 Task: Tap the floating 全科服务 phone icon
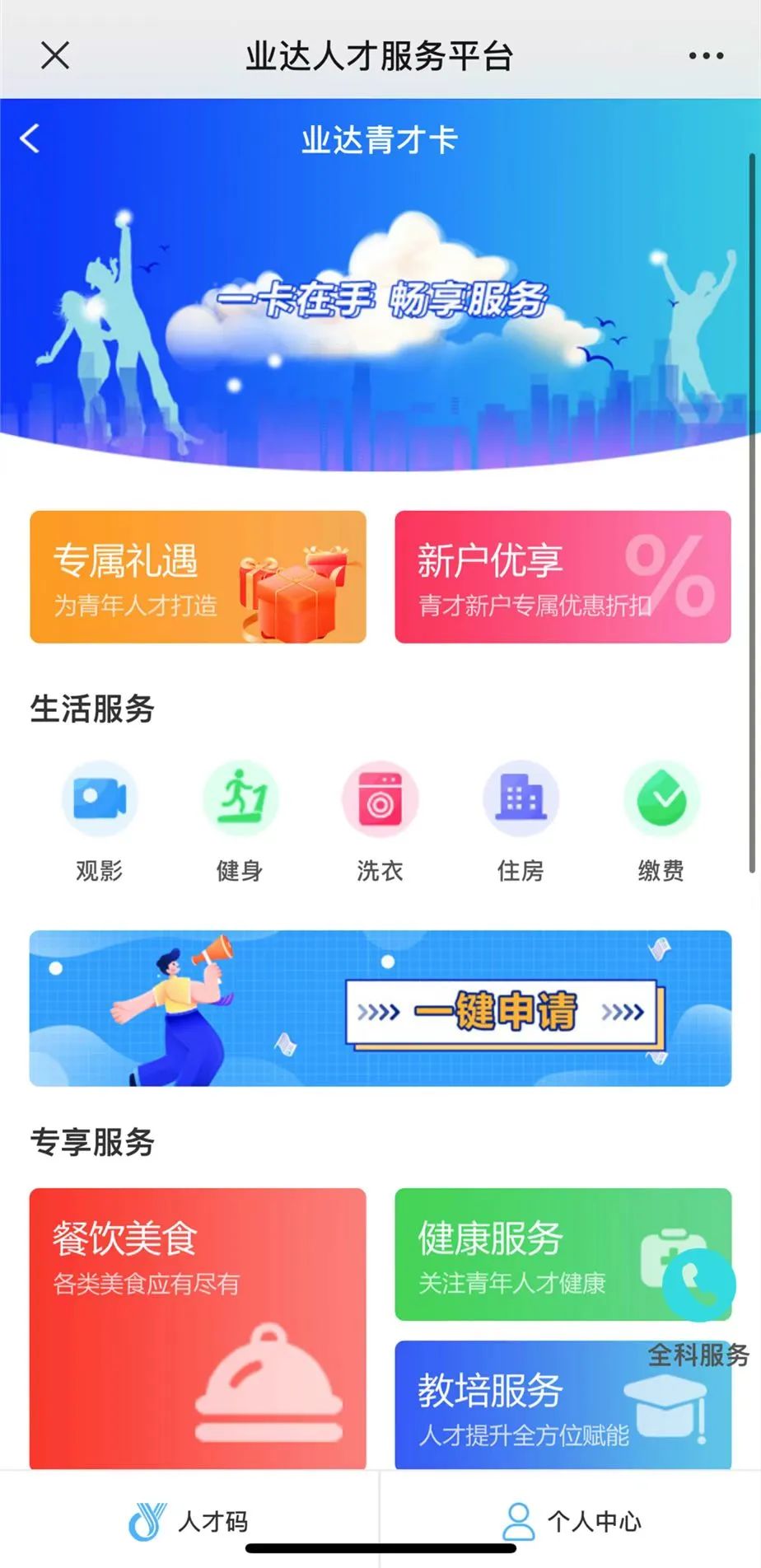point(698,1284)
